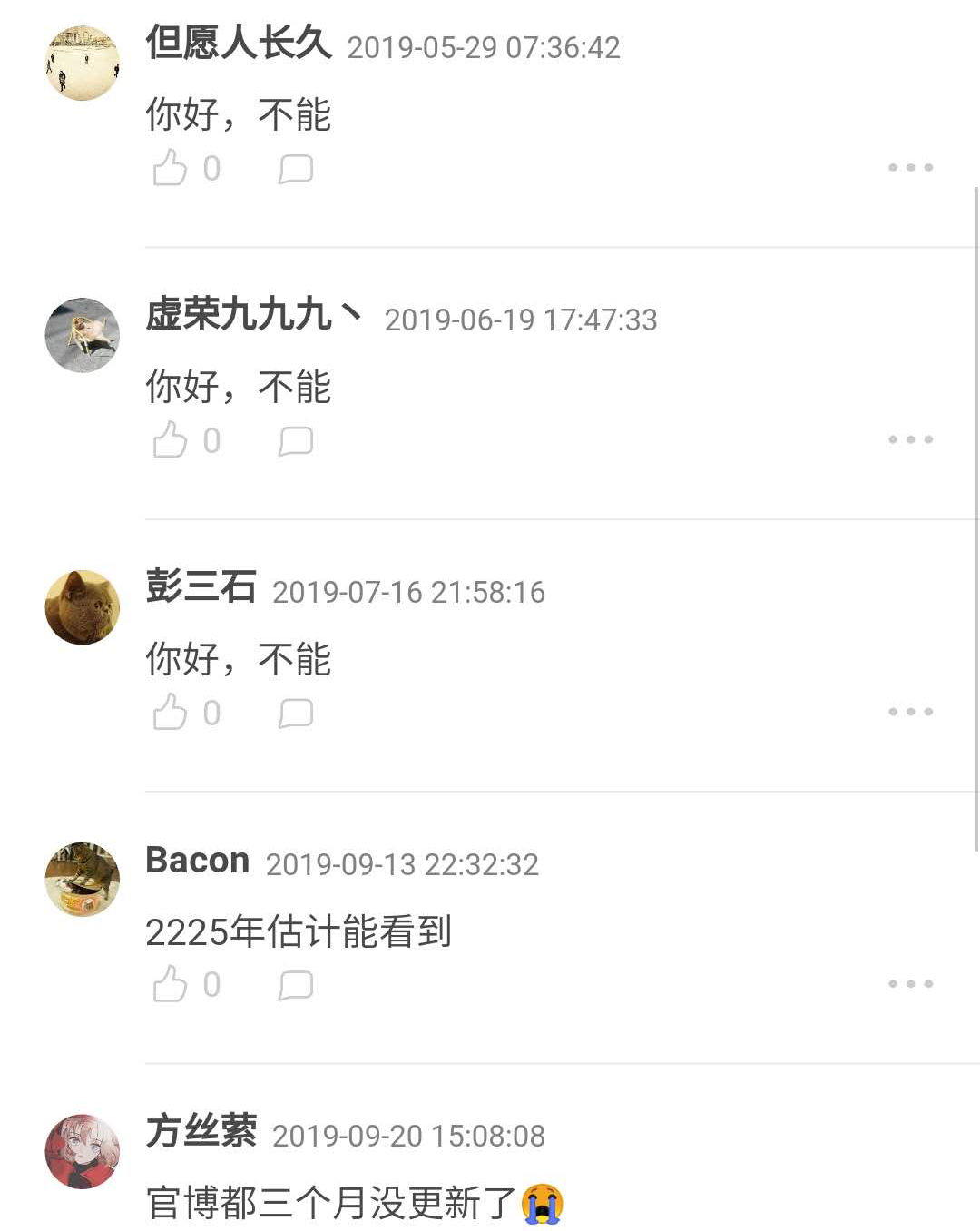Open more options on 但愿人长久's comment
This screenshot has height=1231, width=980.
[x=910, y=168]
